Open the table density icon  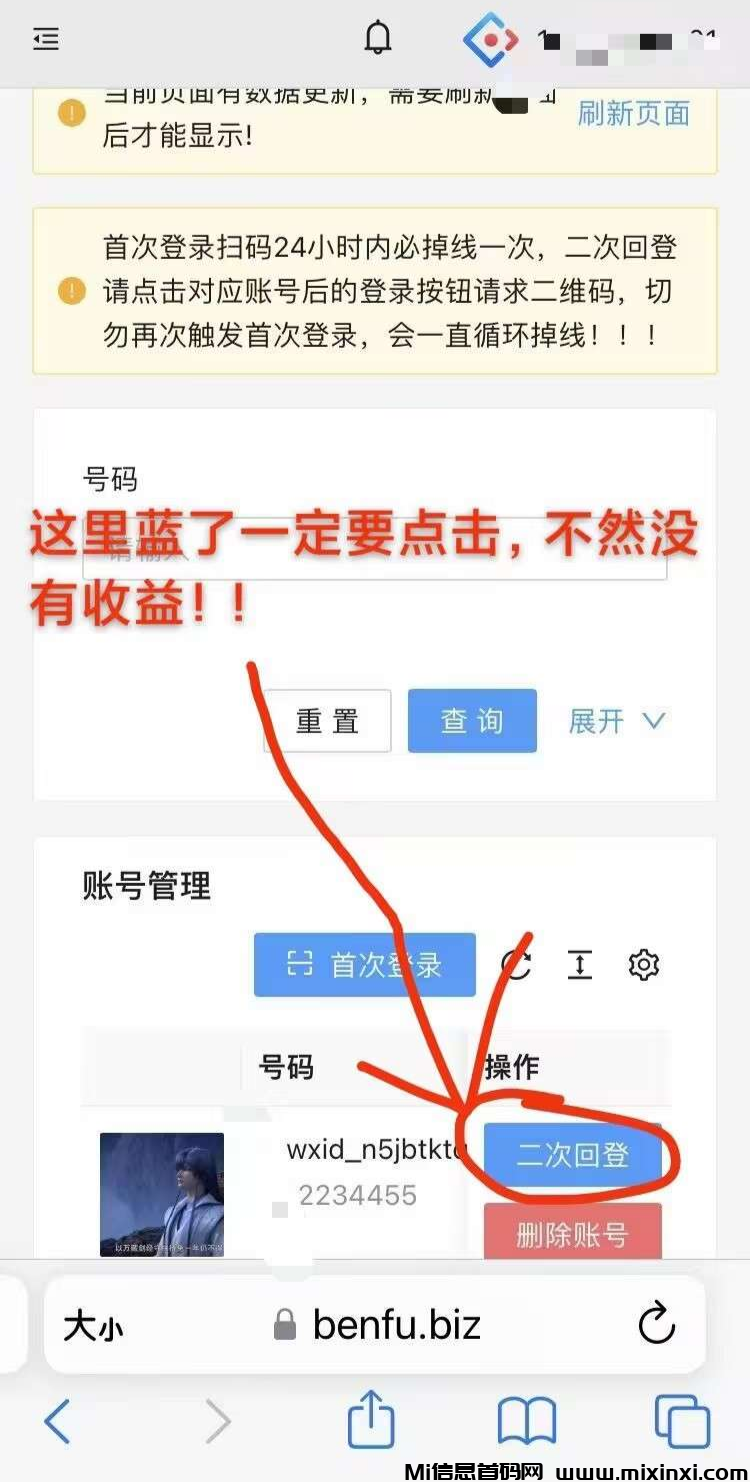[x=580, y=965]
